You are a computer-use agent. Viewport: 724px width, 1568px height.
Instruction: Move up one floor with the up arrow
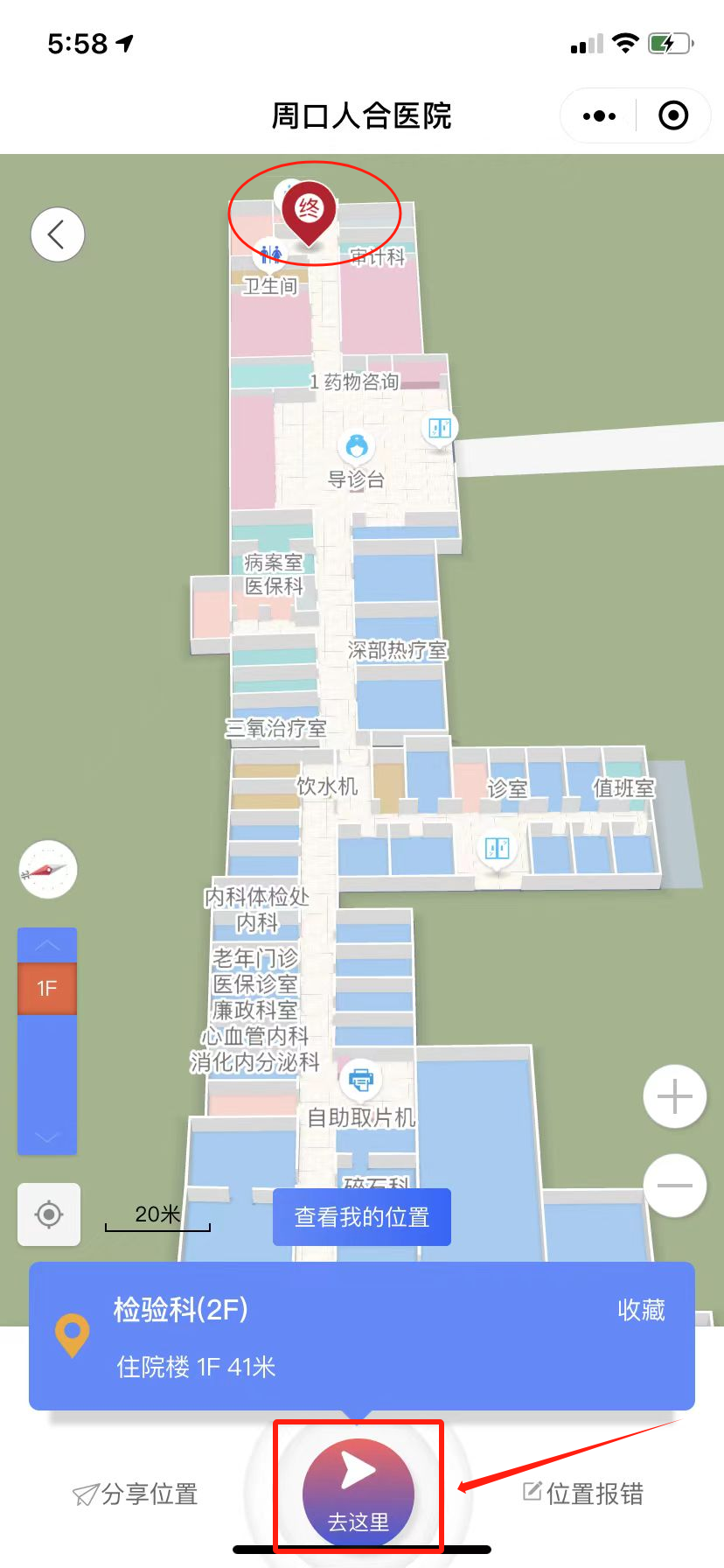click(47, 946)
